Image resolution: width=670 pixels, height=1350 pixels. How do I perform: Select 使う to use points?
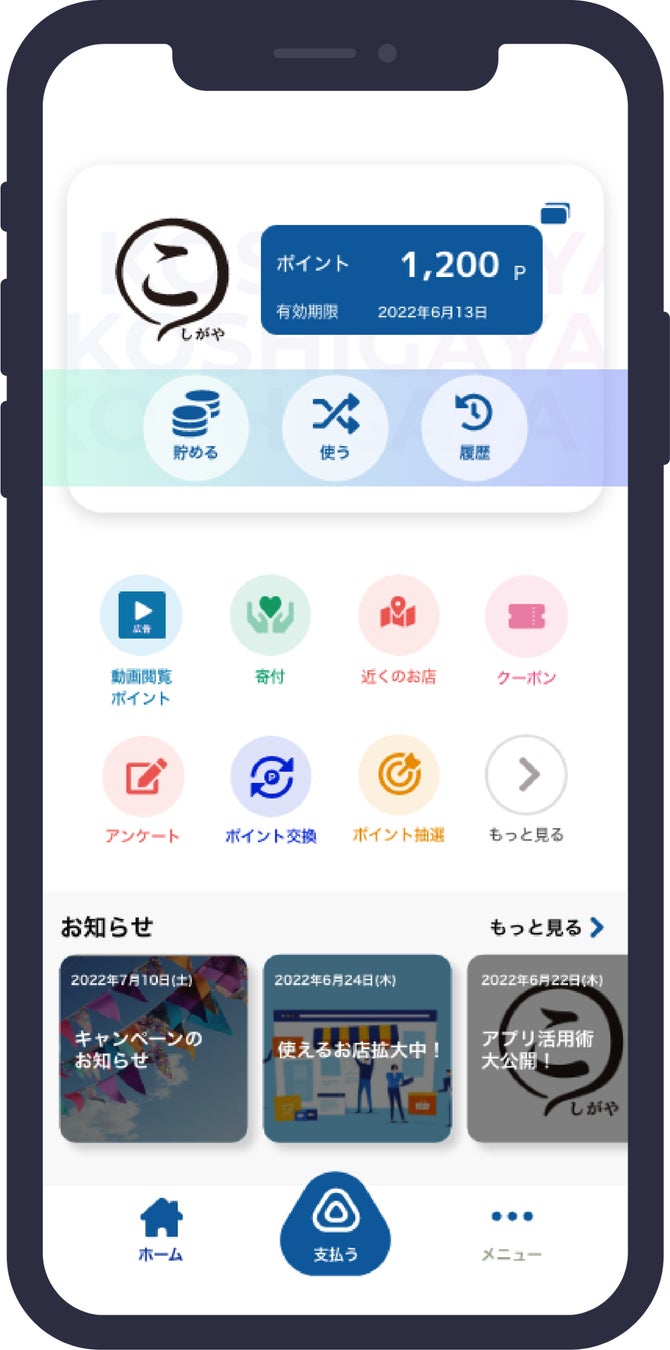point(335,427)
